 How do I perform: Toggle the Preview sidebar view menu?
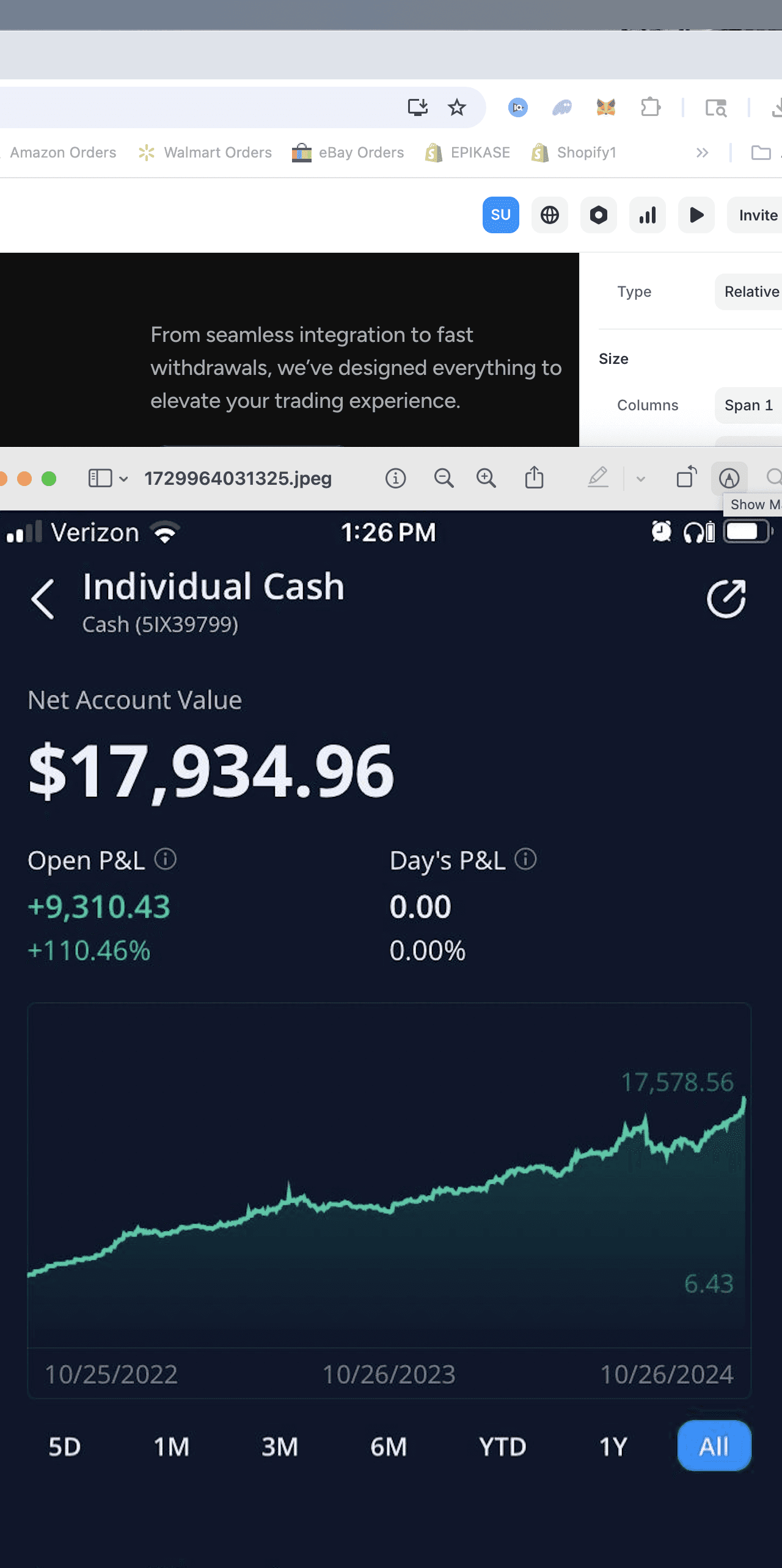108,478
